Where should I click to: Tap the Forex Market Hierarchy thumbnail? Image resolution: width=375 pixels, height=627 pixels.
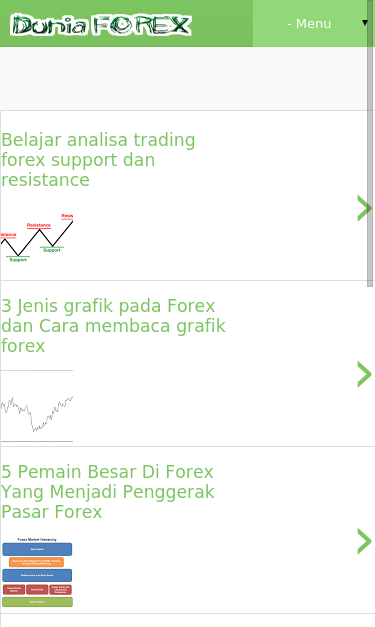tap(37, 572)
